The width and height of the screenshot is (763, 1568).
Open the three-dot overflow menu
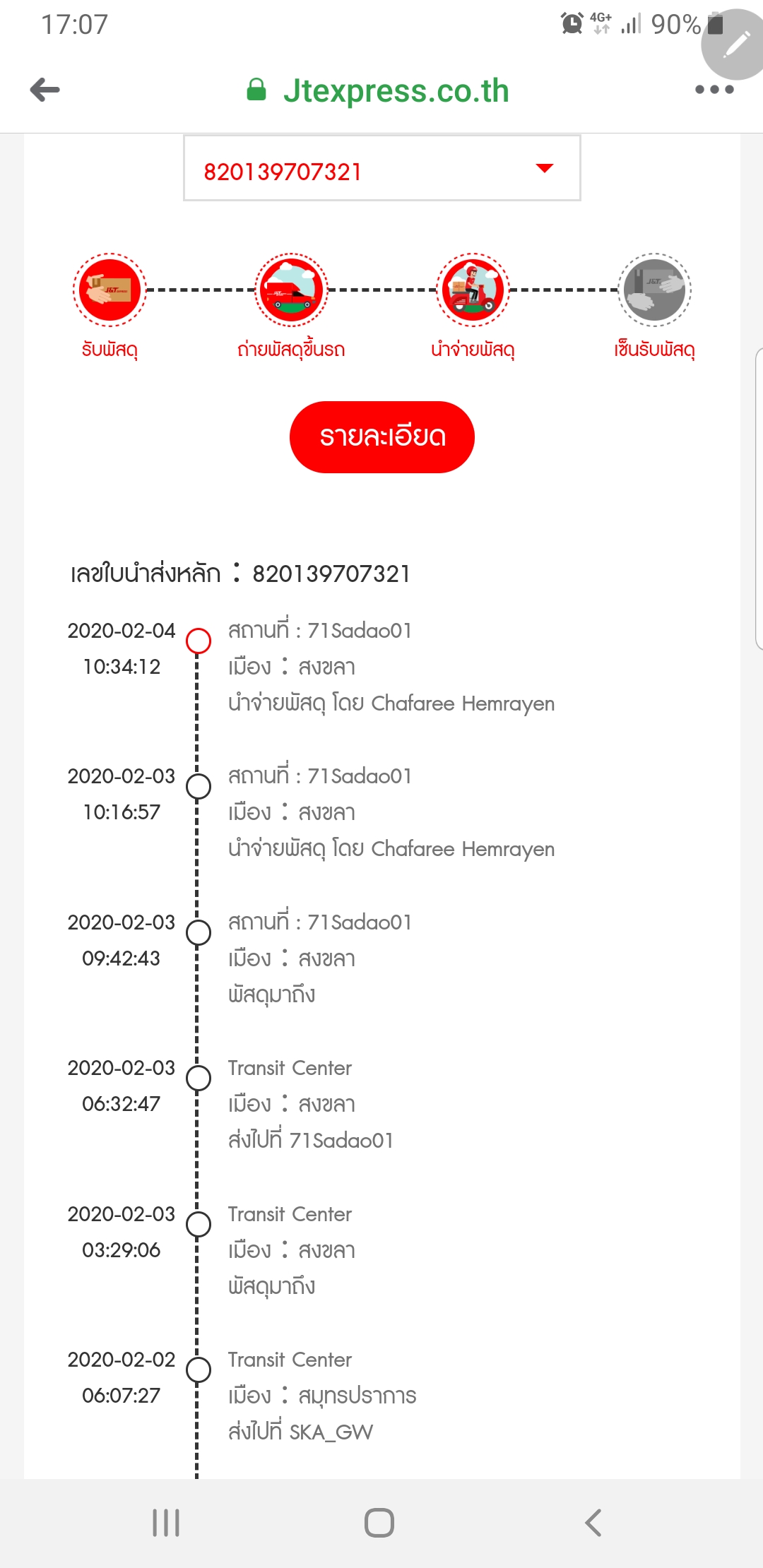(x=714, y=90)
